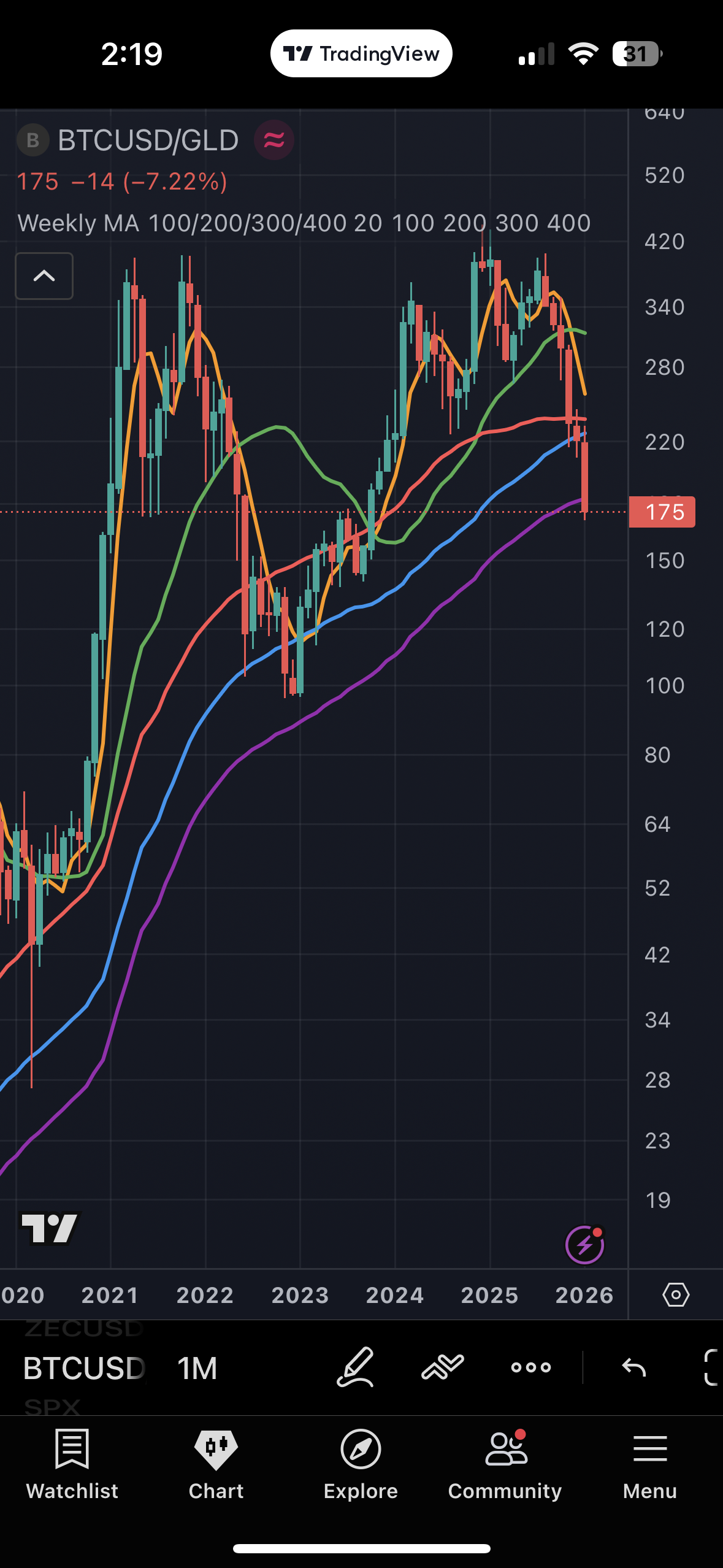
Task: Open the indicators menu
Action: coord(442,1367)
